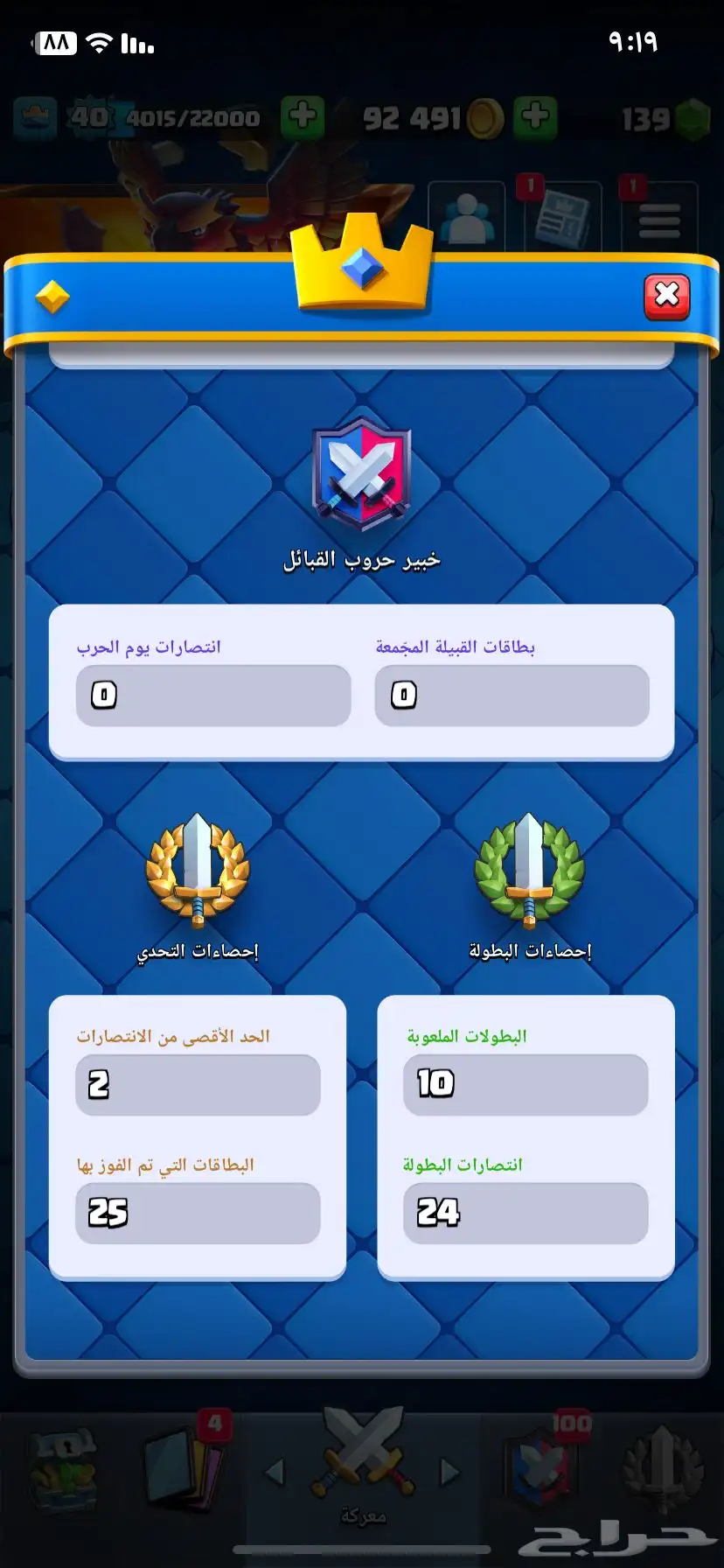Close the player profile popup
724x1568 pixels.
(667, 296)
